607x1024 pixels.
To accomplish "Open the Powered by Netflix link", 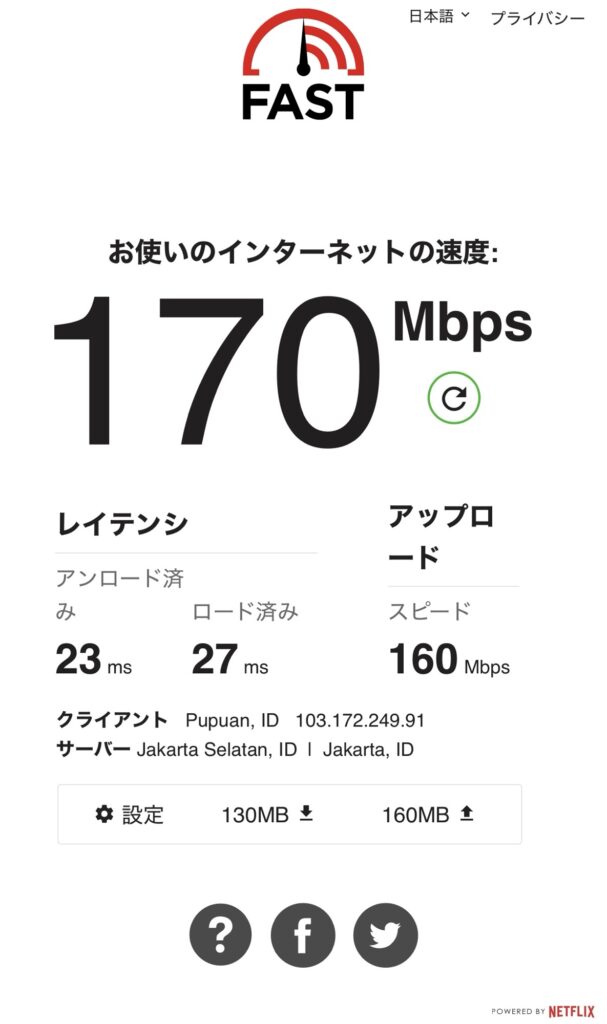I will pos(544,1011).
